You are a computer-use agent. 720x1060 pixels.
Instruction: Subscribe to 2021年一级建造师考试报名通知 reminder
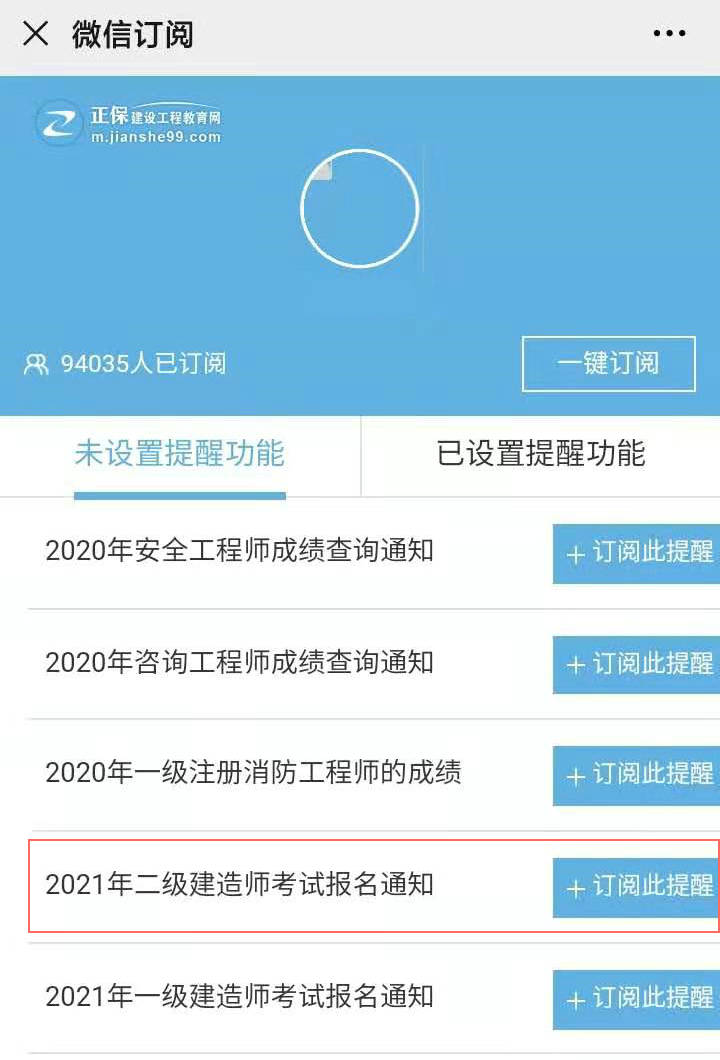tap(638, 997)
